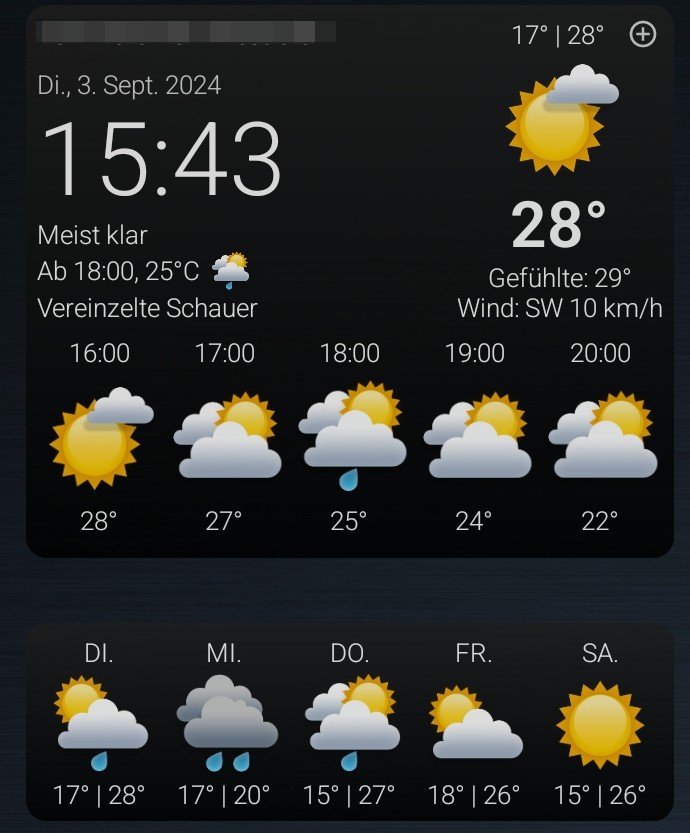This screenshot has width=690, height=833.
Task: Tap the plus icon to add a location
Action: (x=642, y=35)
